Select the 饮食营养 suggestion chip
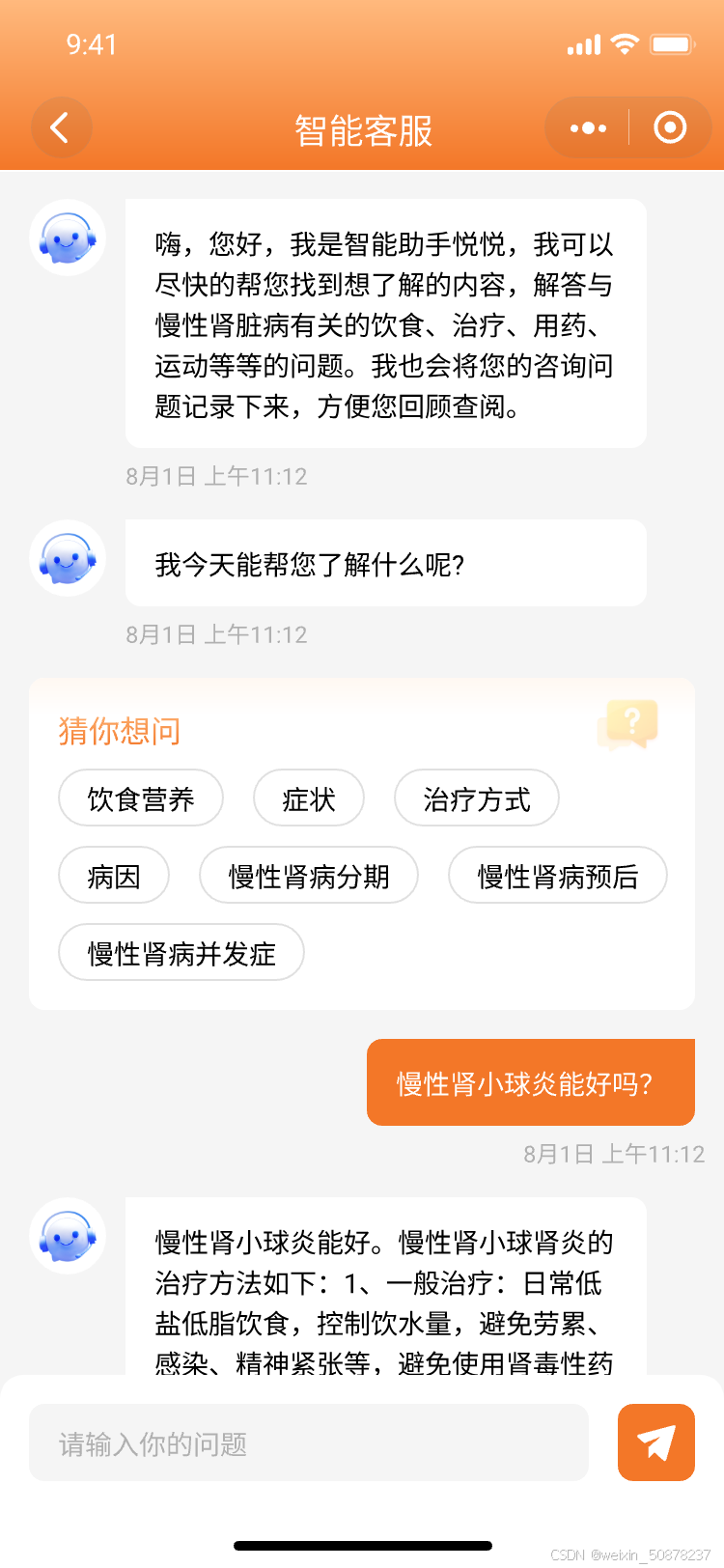Viewport: 724px width, 1568px height. pos(141,798)
